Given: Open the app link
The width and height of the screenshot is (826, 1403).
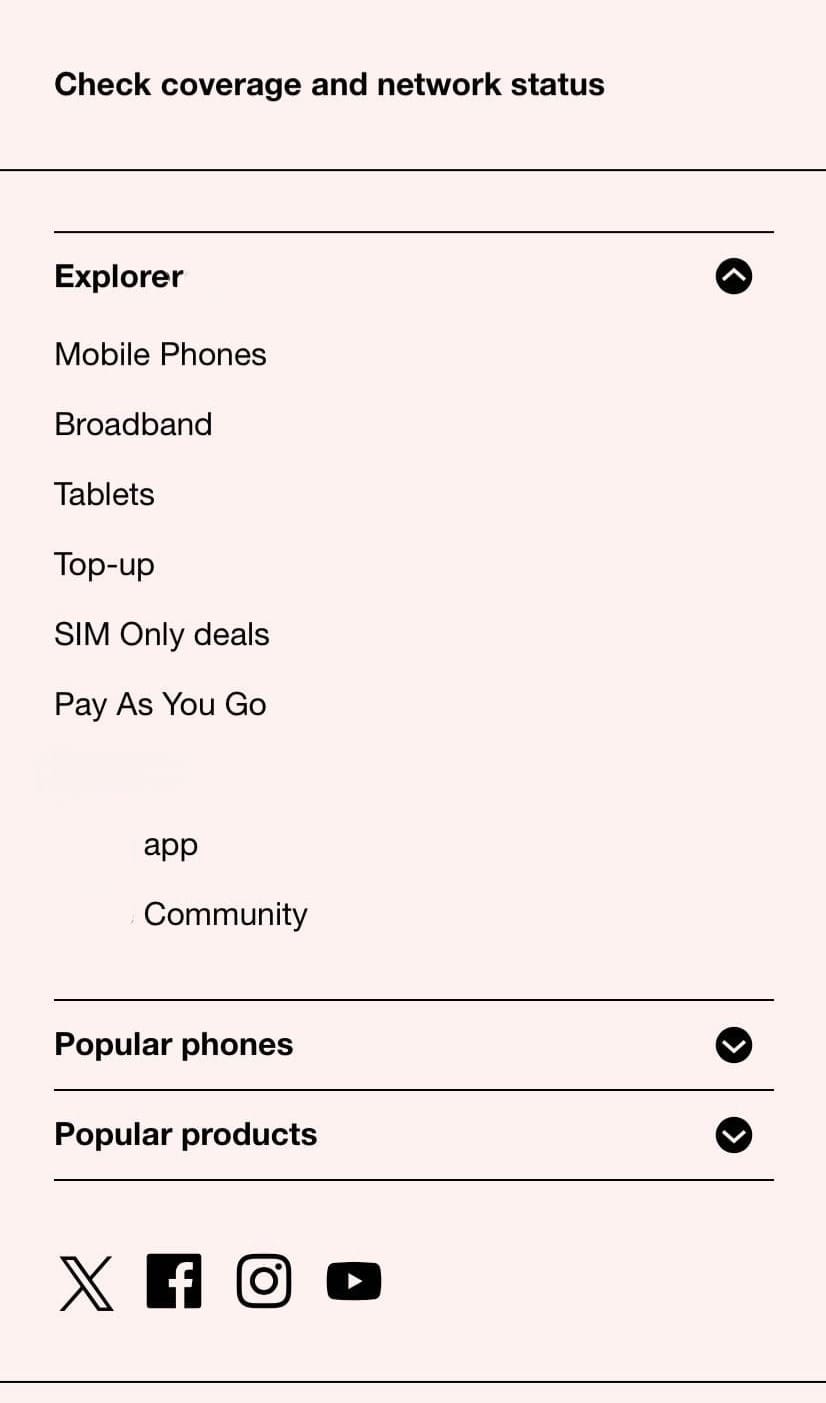Looking at the screenshot, I should point(170,845).
